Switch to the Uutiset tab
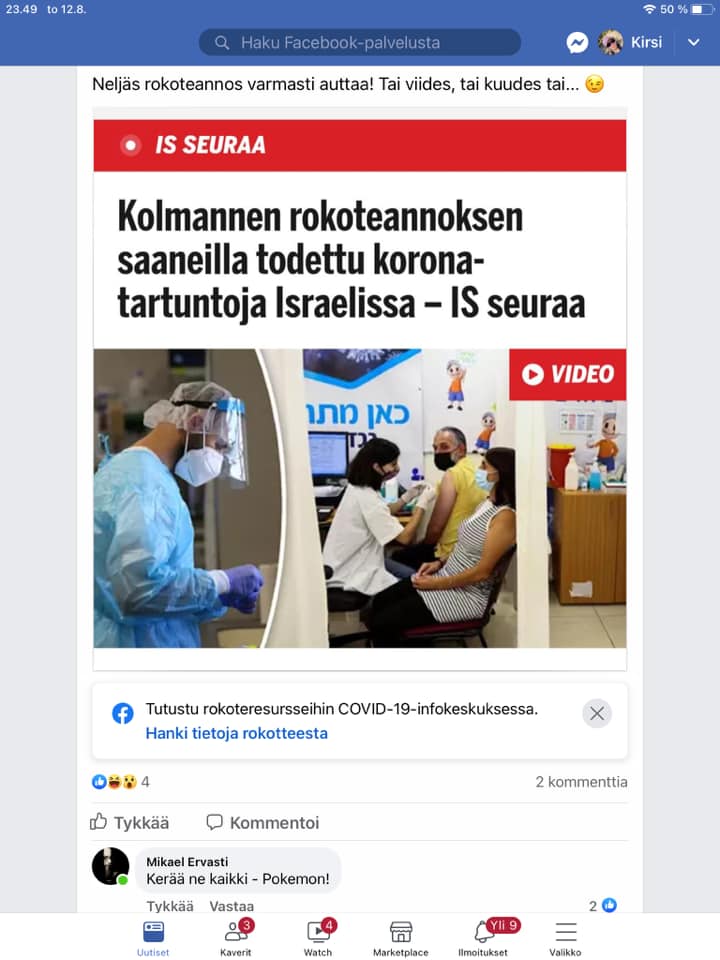Viewport: 720px width, 960px height. (153, 937)
